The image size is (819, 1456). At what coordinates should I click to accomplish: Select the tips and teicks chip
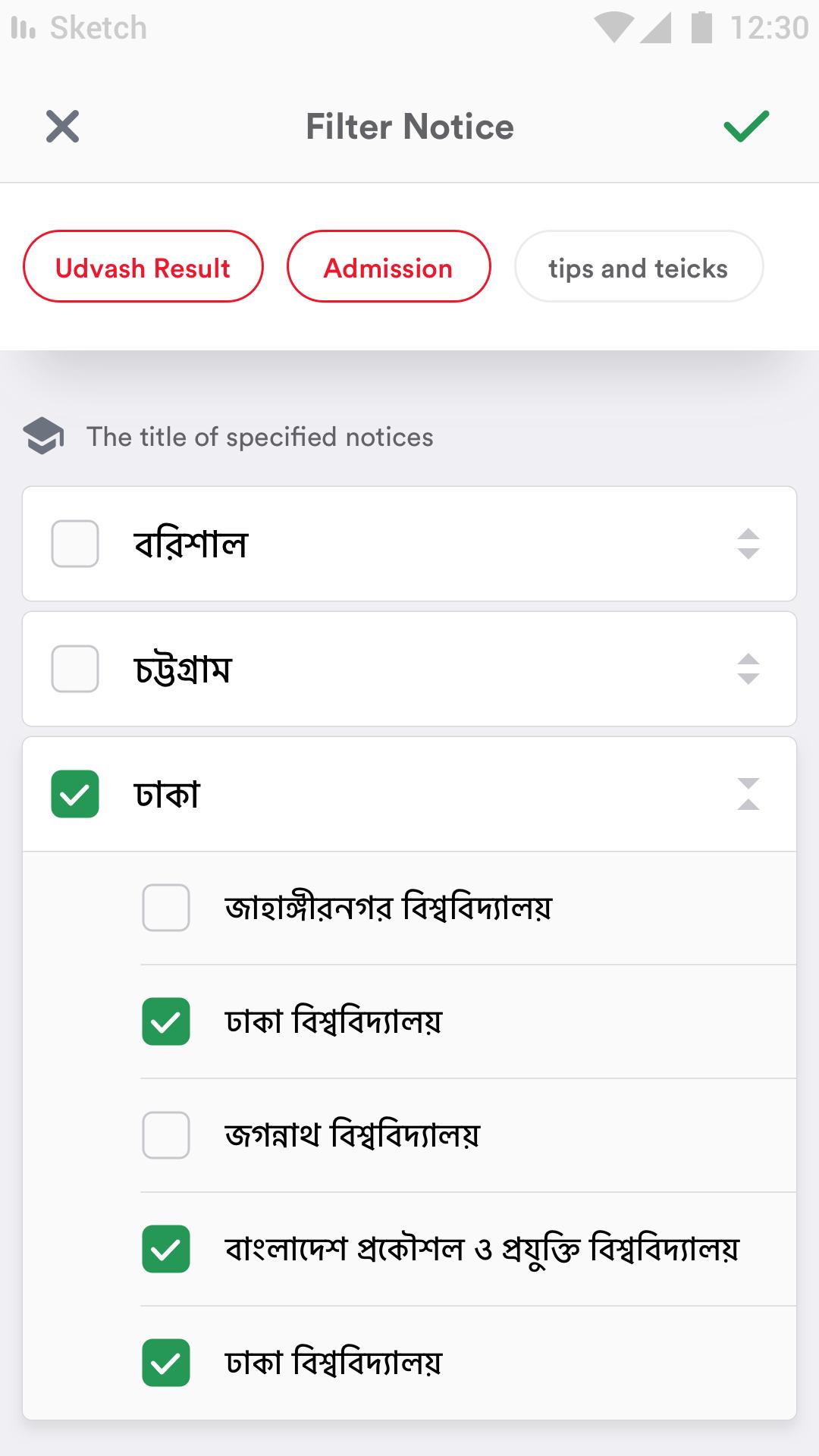coord(639,267)
